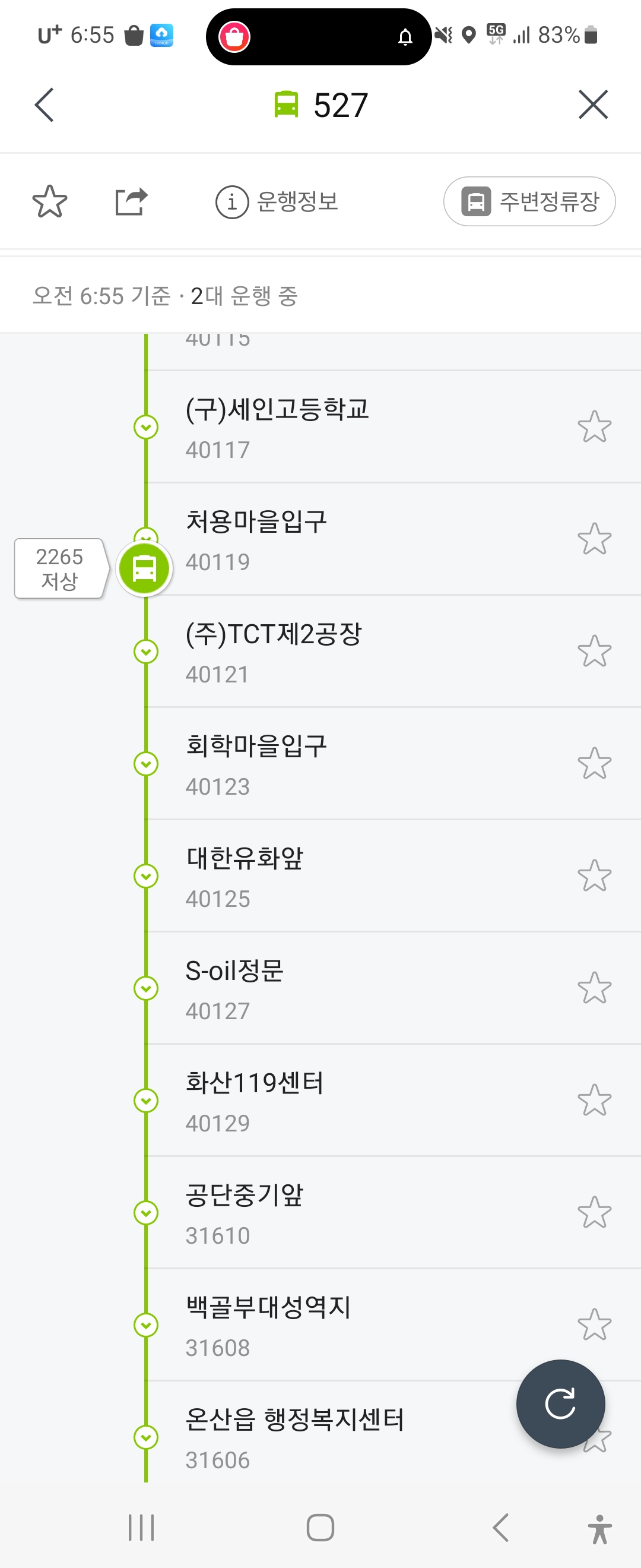Favorite the 처용마을입구 stop
Viewport: 641px width, 1568px height.
point(594,539)
